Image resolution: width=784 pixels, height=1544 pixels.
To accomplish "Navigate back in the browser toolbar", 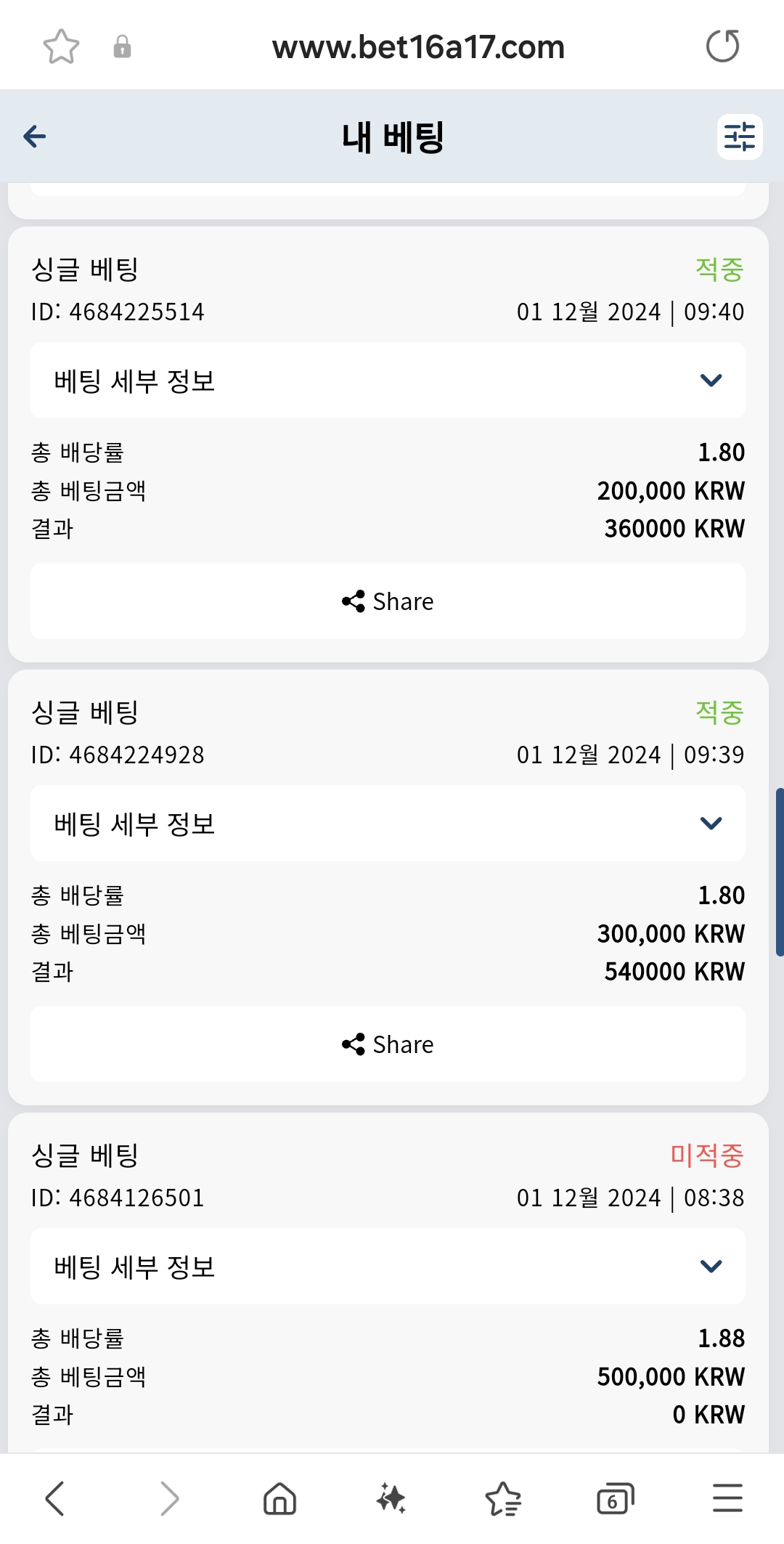I will point(55,1498).
